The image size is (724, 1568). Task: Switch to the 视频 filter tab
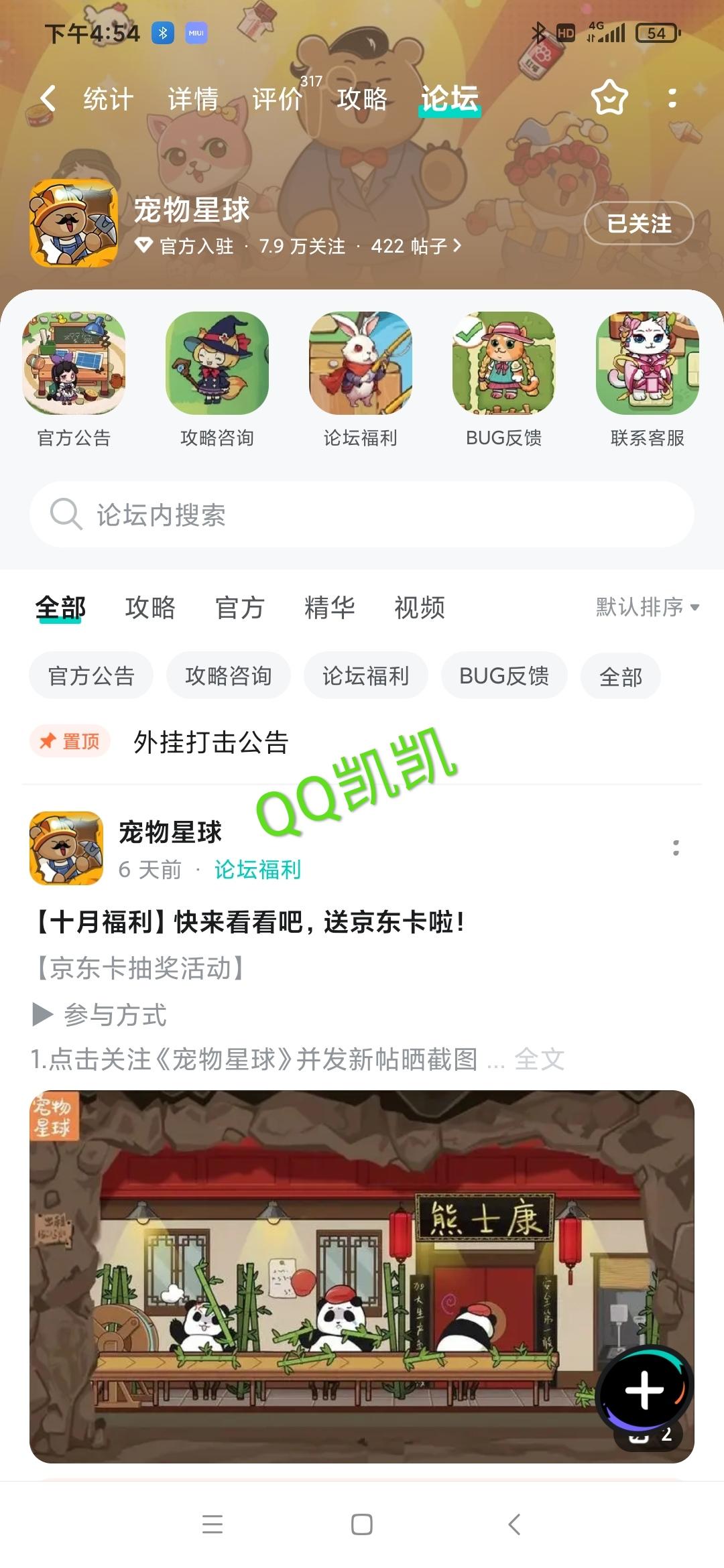coord(418,608)
